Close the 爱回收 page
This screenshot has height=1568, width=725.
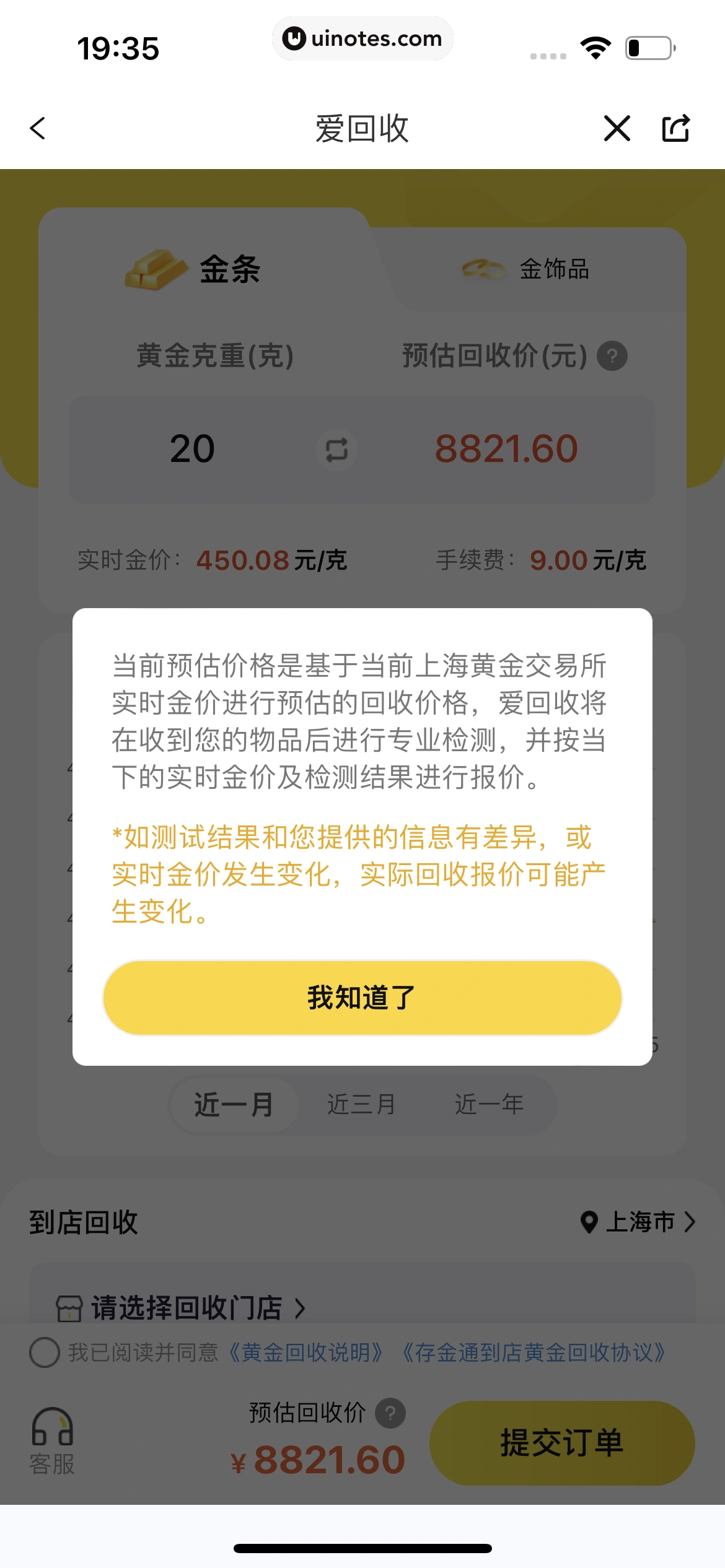tap(617, 128)
